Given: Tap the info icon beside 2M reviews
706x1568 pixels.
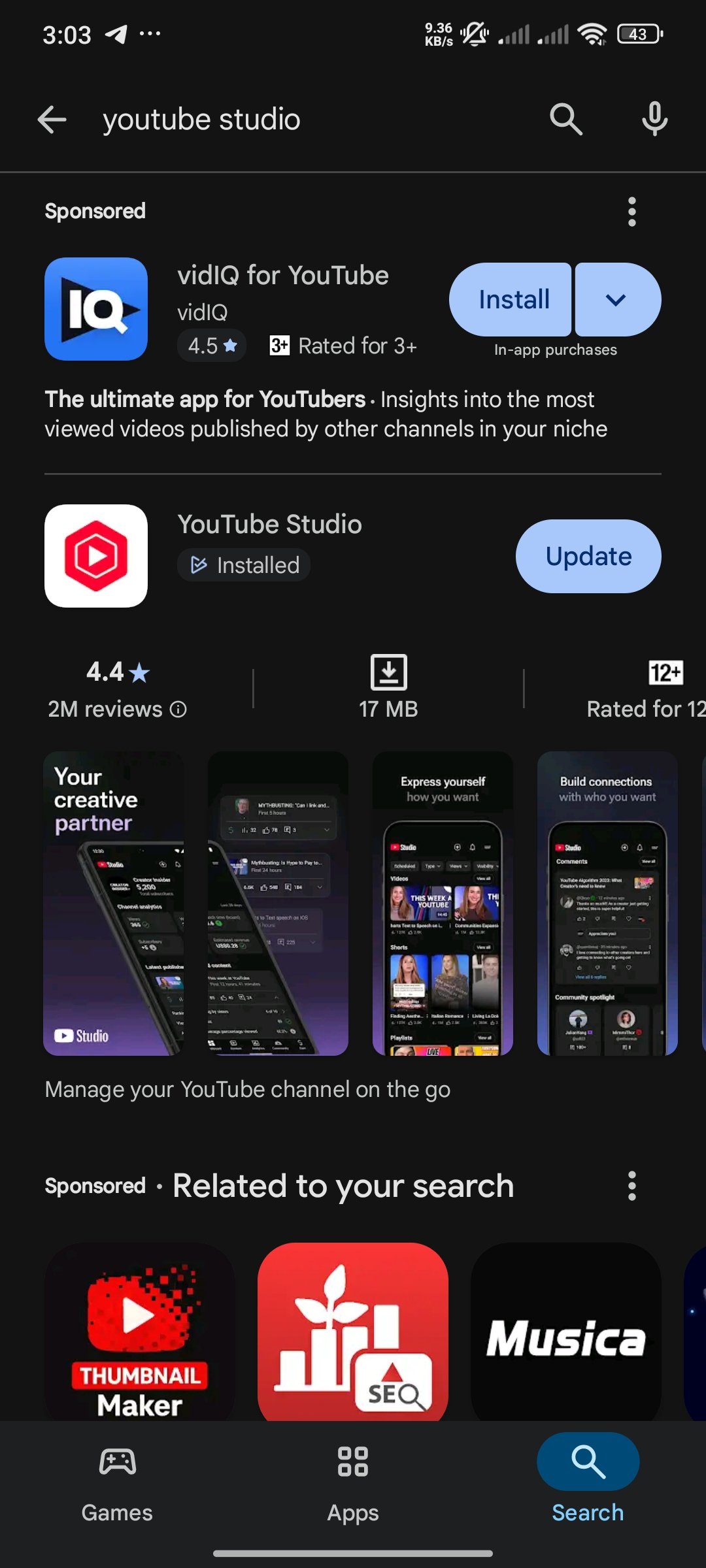Looking at the screenshot, I should (x=178, y=710).
